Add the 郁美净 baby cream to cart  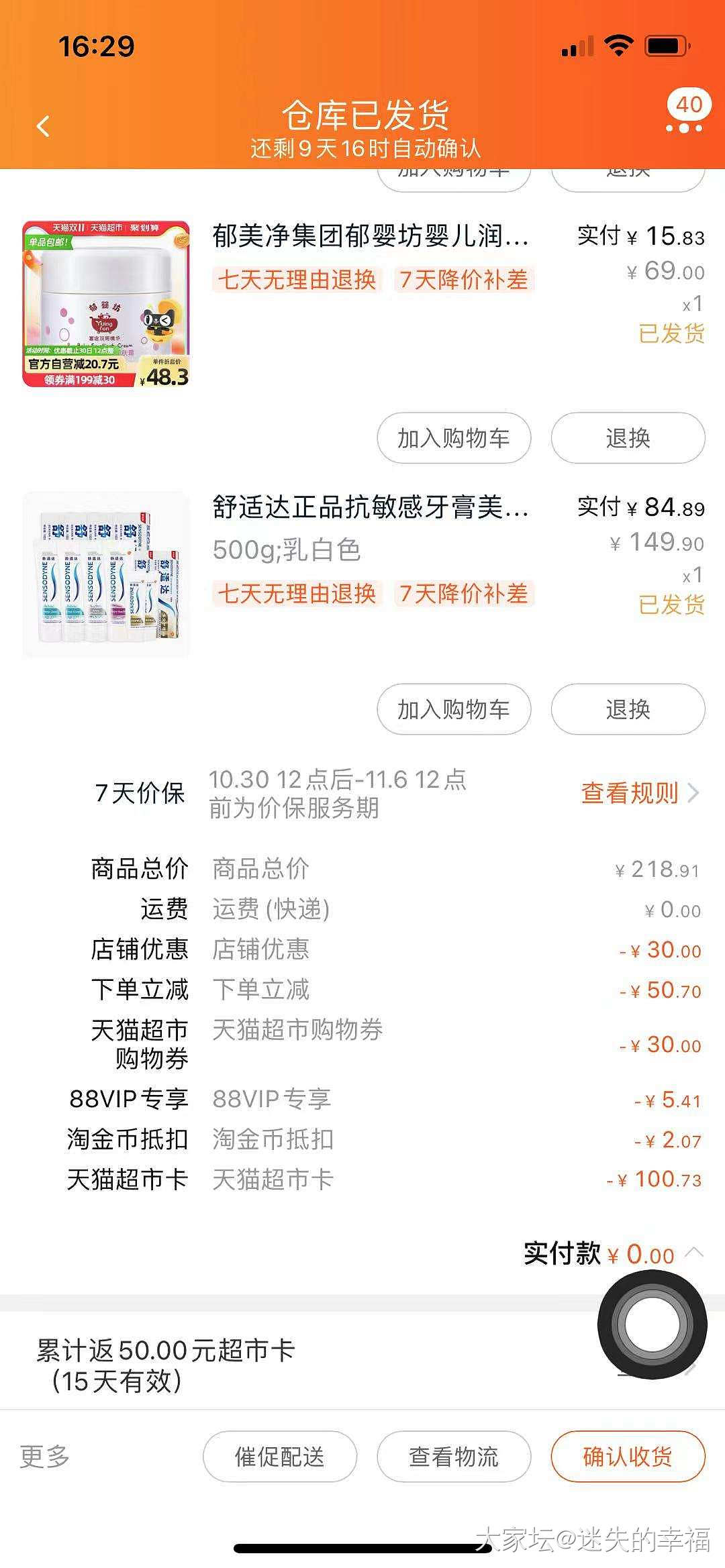pos(454,438)
